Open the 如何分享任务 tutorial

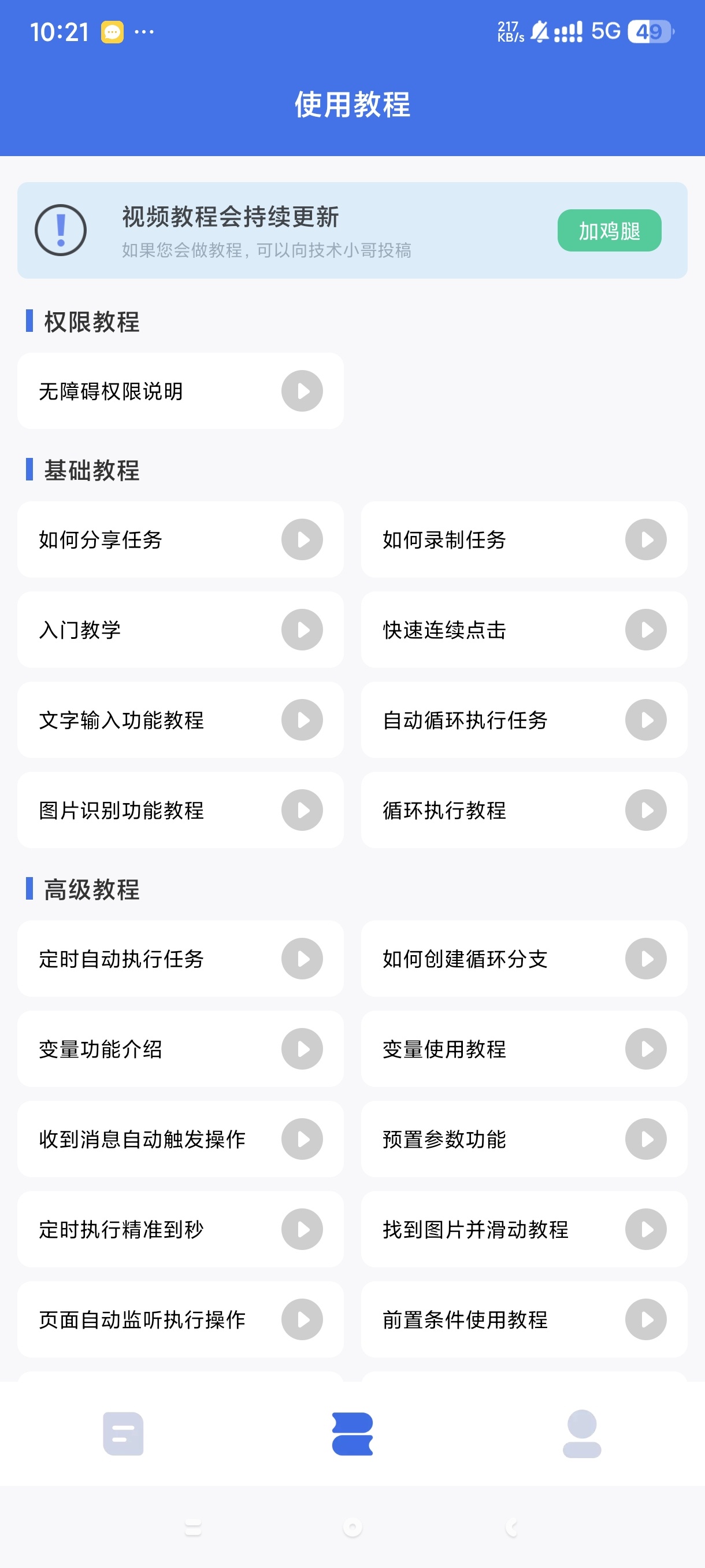(180, 539)
